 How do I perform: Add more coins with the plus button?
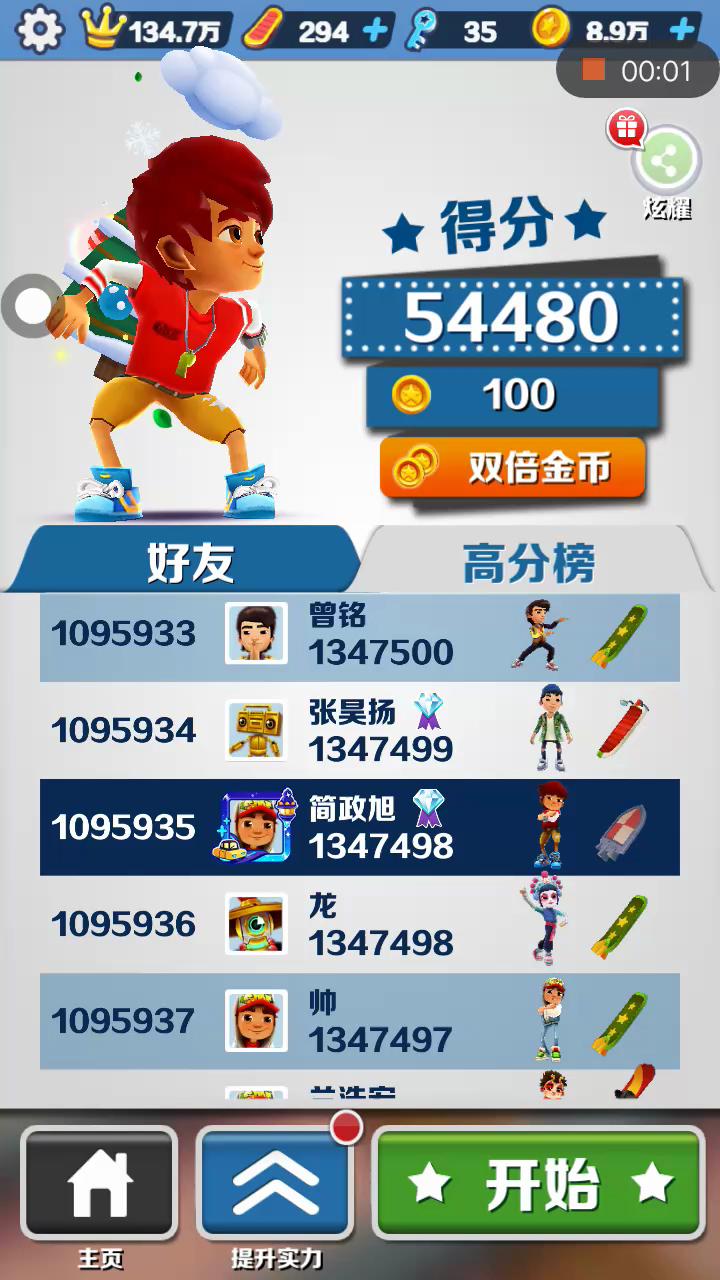coord(683,31)
